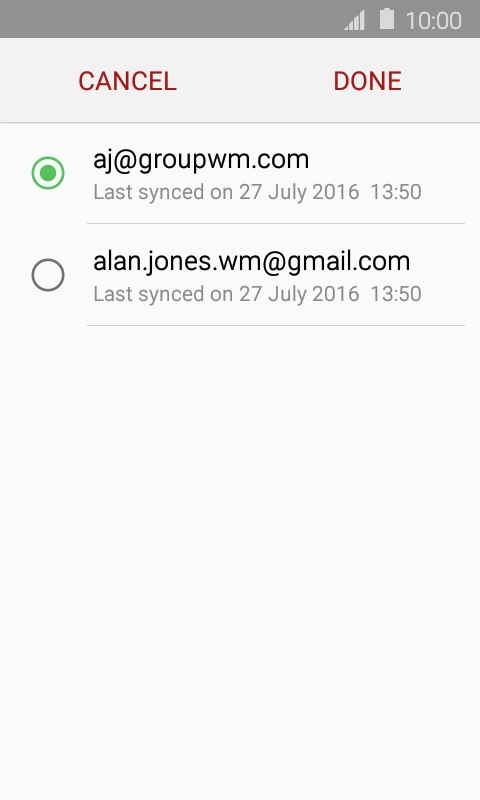Choose the alan.jones.wm@gmail.com account
Image resolution: width=480 pixels, height=800 pixels.
tap(240, 276)
